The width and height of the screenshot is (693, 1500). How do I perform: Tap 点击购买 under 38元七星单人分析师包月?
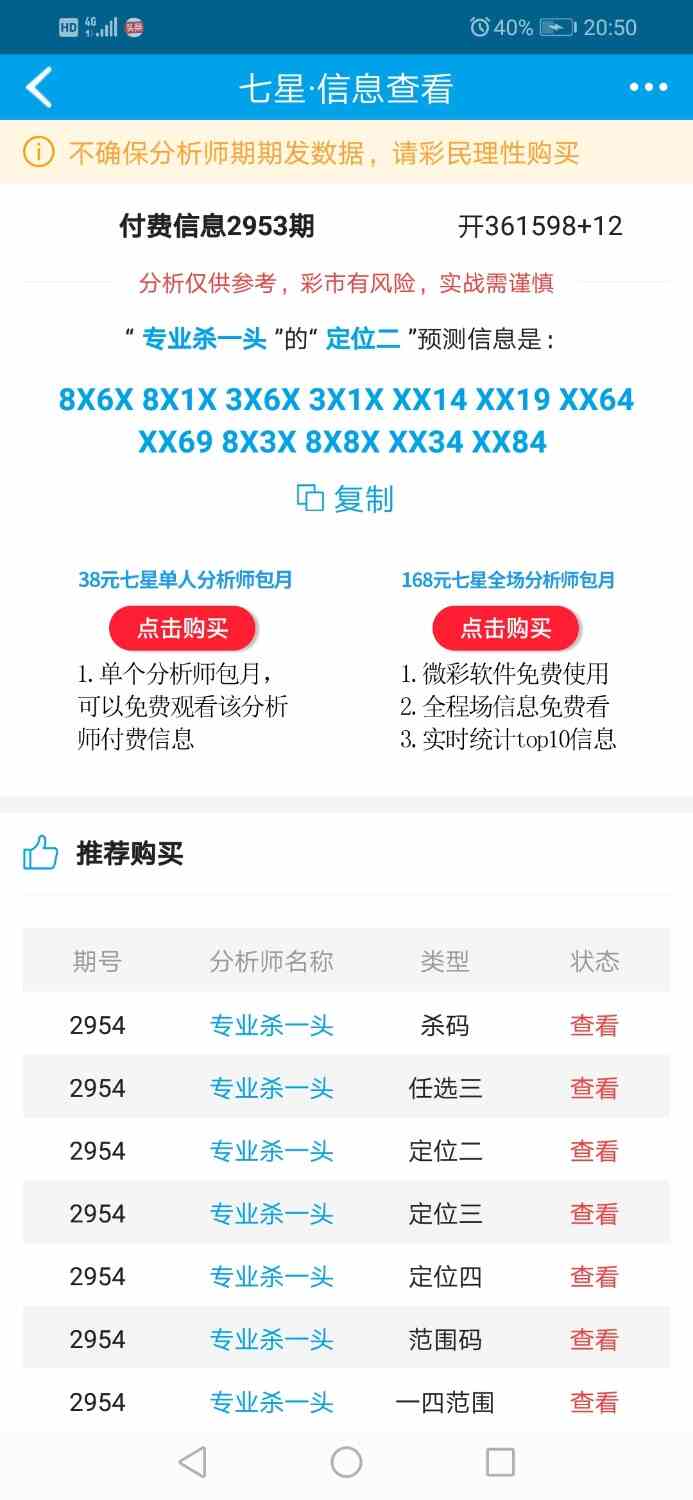point(183,628)
